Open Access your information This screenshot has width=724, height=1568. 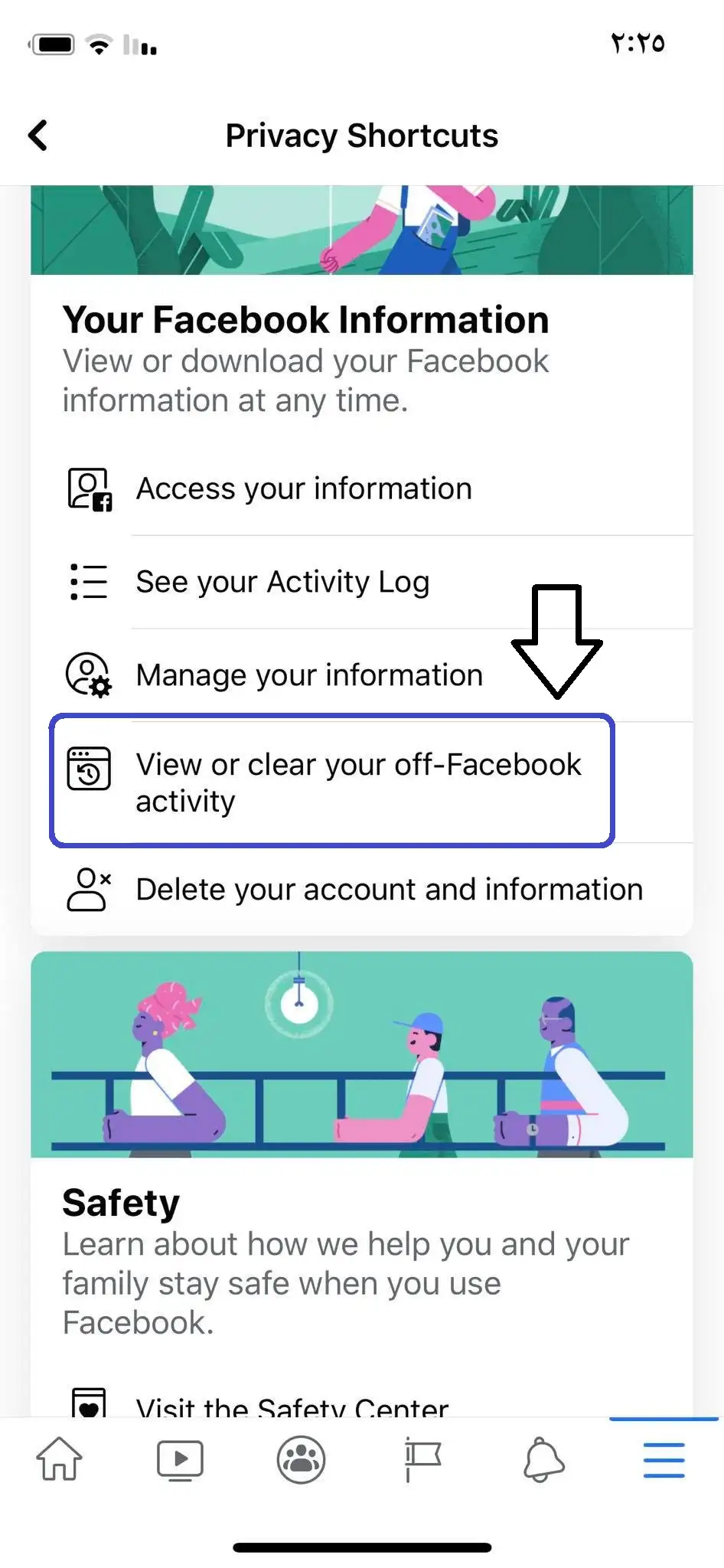pos(304,488)
